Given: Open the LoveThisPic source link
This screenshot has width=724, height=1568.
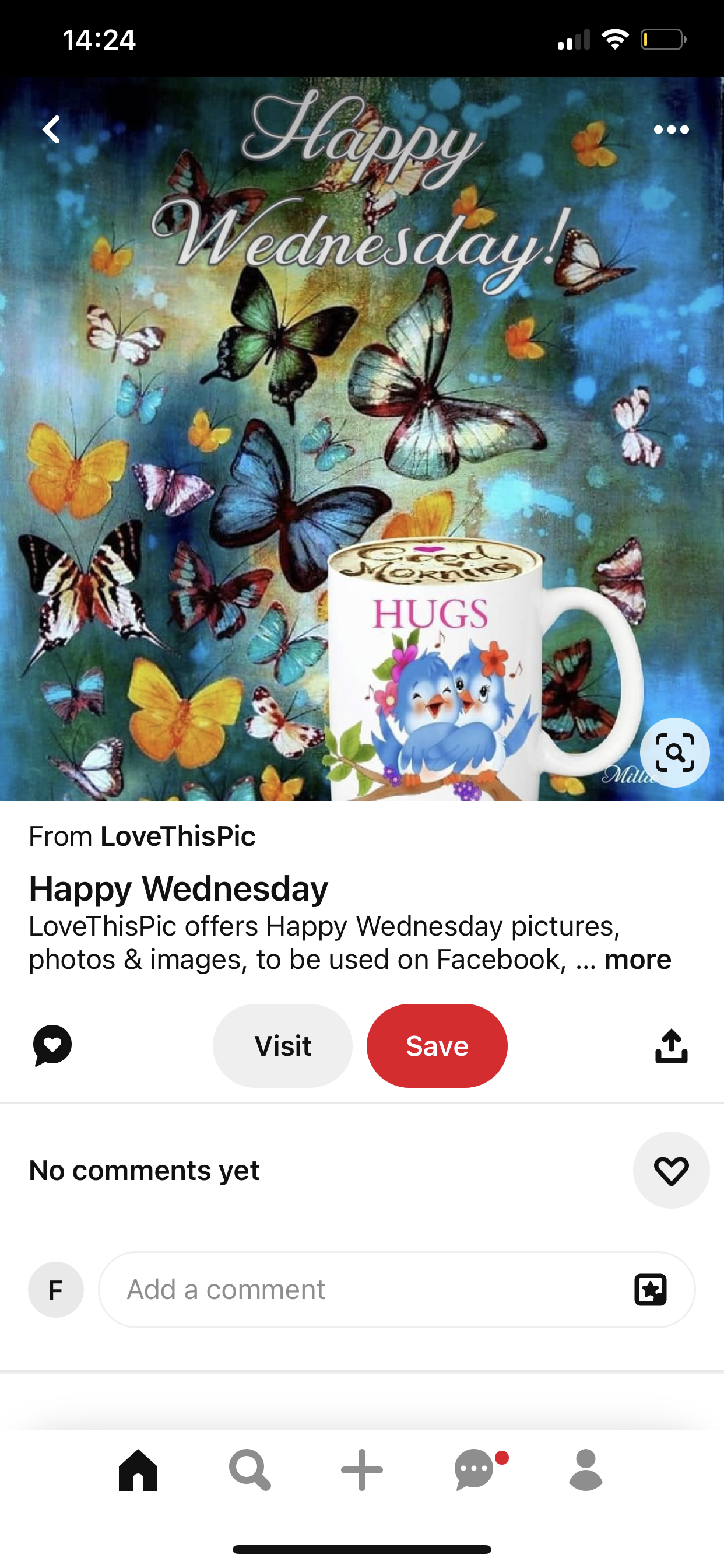Looking at the screenshot, I should click(x=178, y=836).
